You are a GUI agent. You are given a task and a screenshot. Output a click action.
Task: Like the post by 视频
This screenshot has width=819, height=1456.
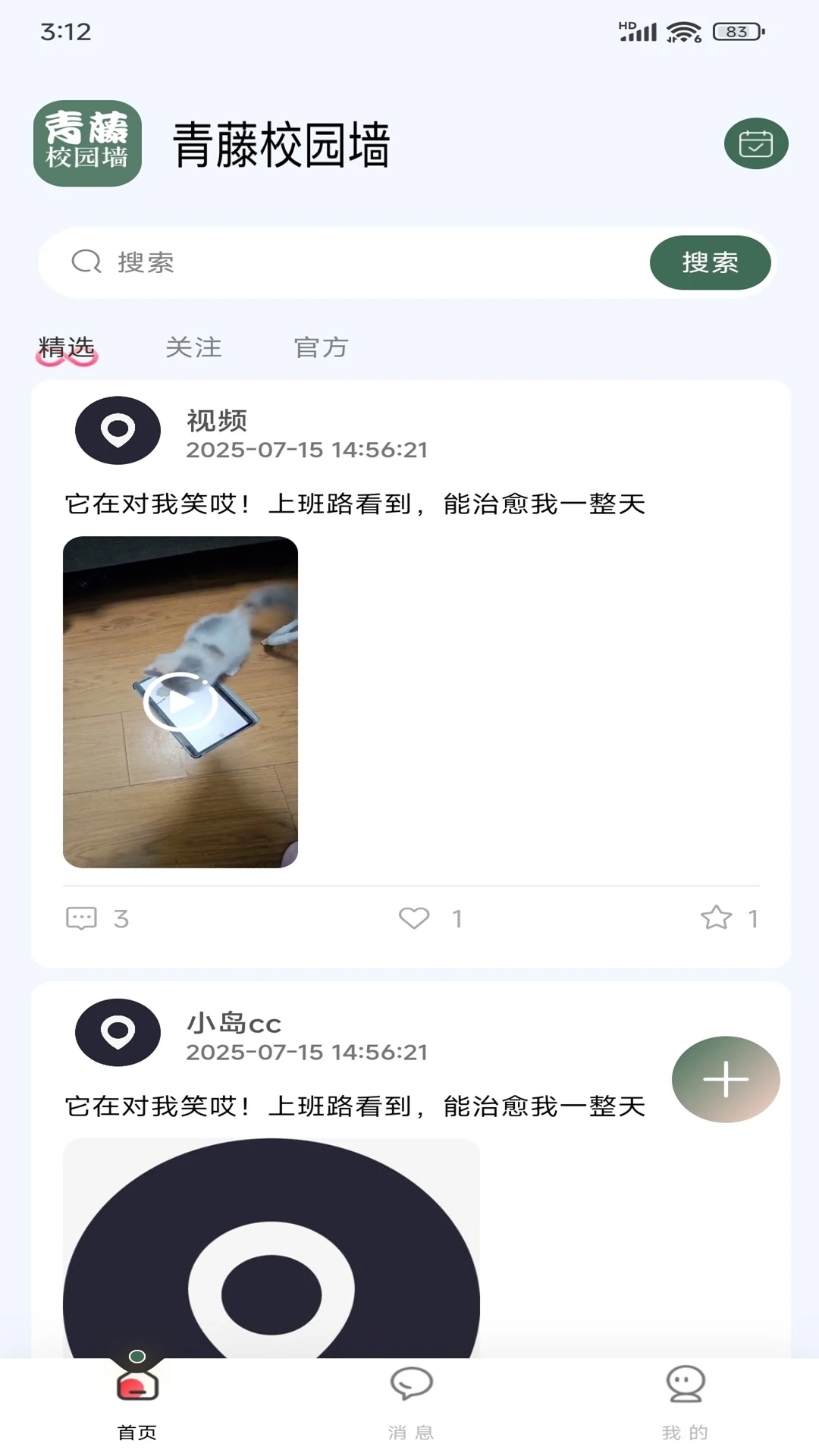[x=414, y=918]
